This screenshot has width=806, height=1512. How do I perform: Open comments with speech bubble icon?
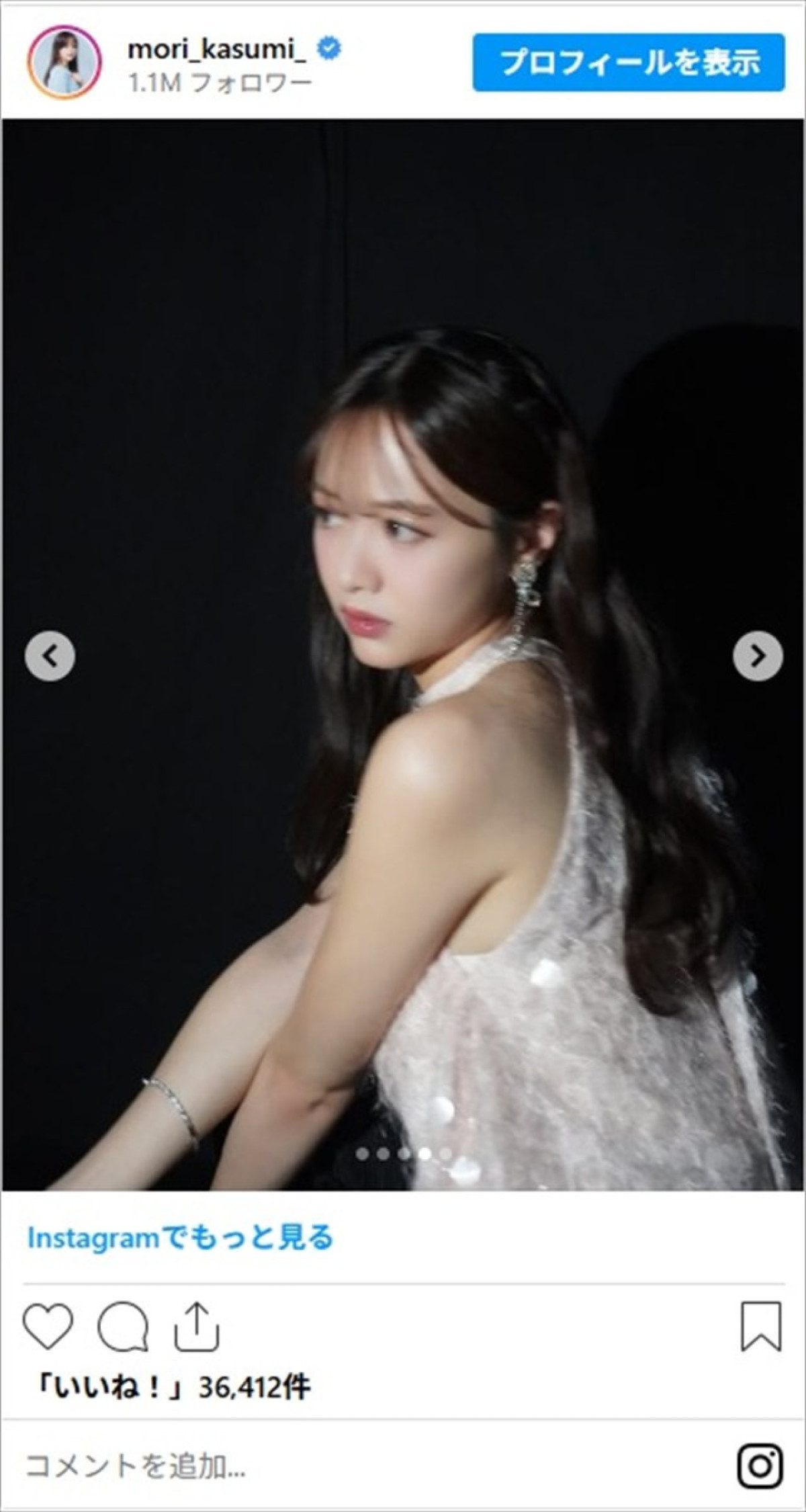point(123,1327)
